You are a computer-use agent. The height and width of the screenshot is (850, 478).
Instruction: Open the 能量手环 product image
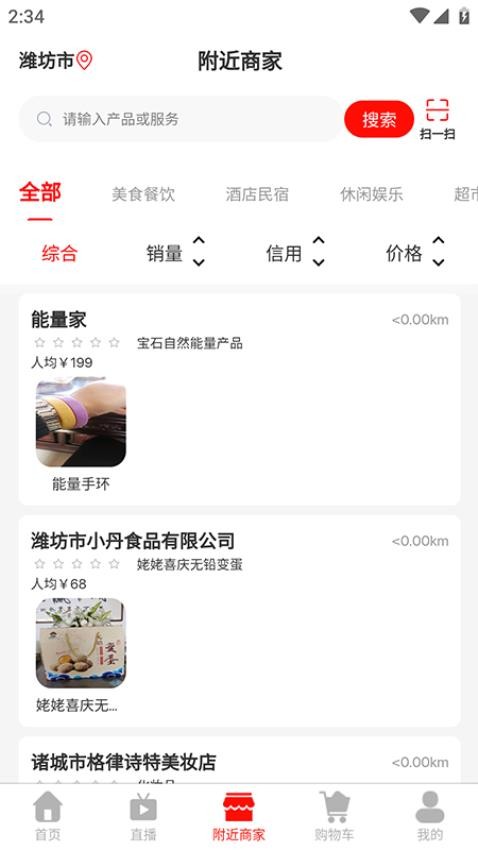tap(81, 422)
